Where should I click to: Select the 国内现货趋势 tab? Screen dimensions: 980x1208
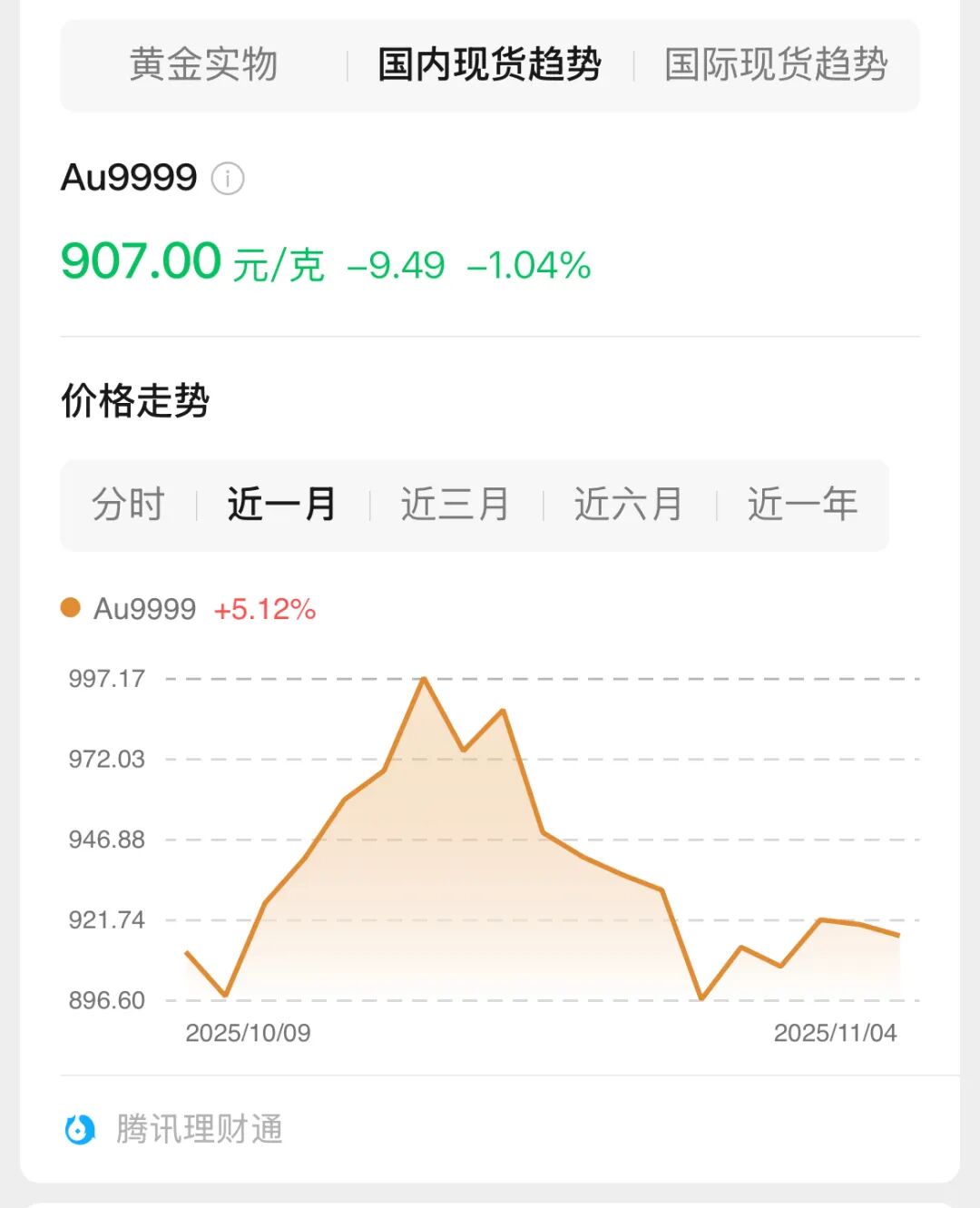tap(489, 65)
